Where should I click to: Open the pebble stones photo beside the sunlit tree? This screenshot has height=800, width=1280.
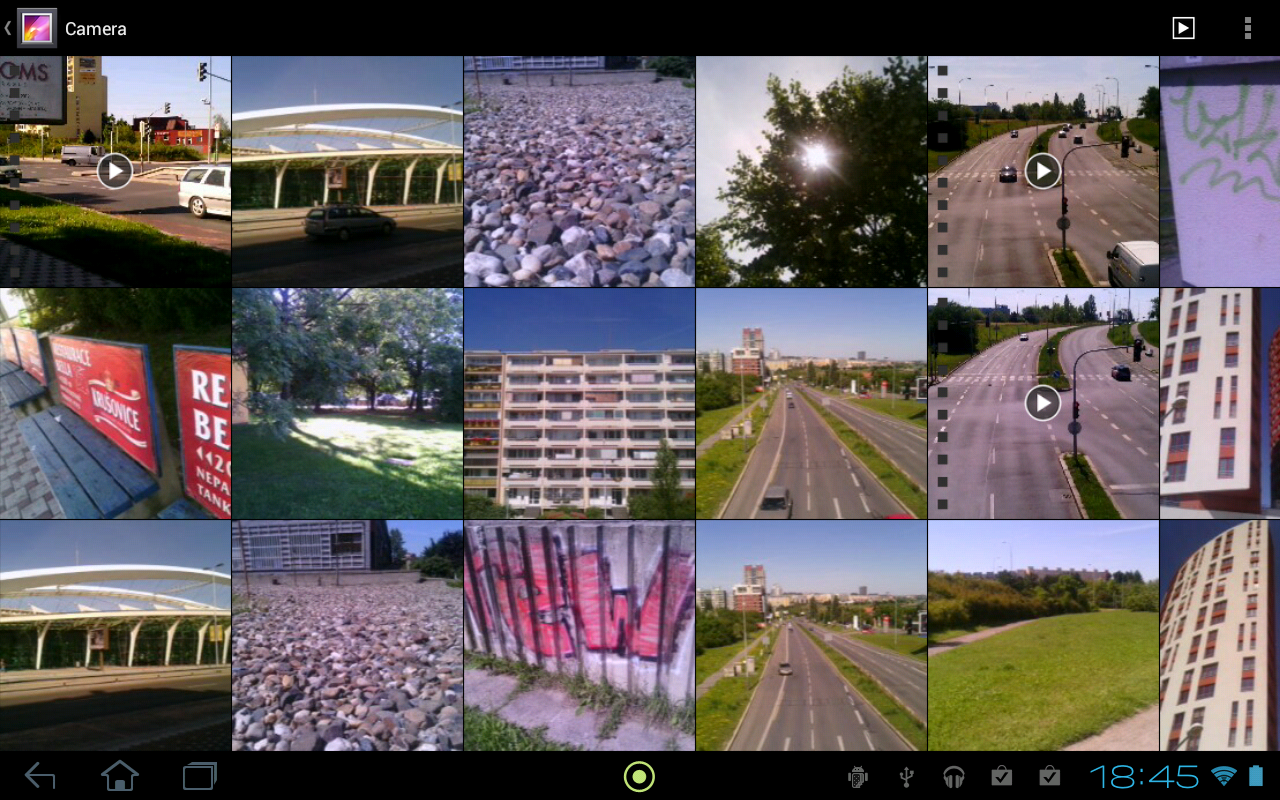(579, 171)
